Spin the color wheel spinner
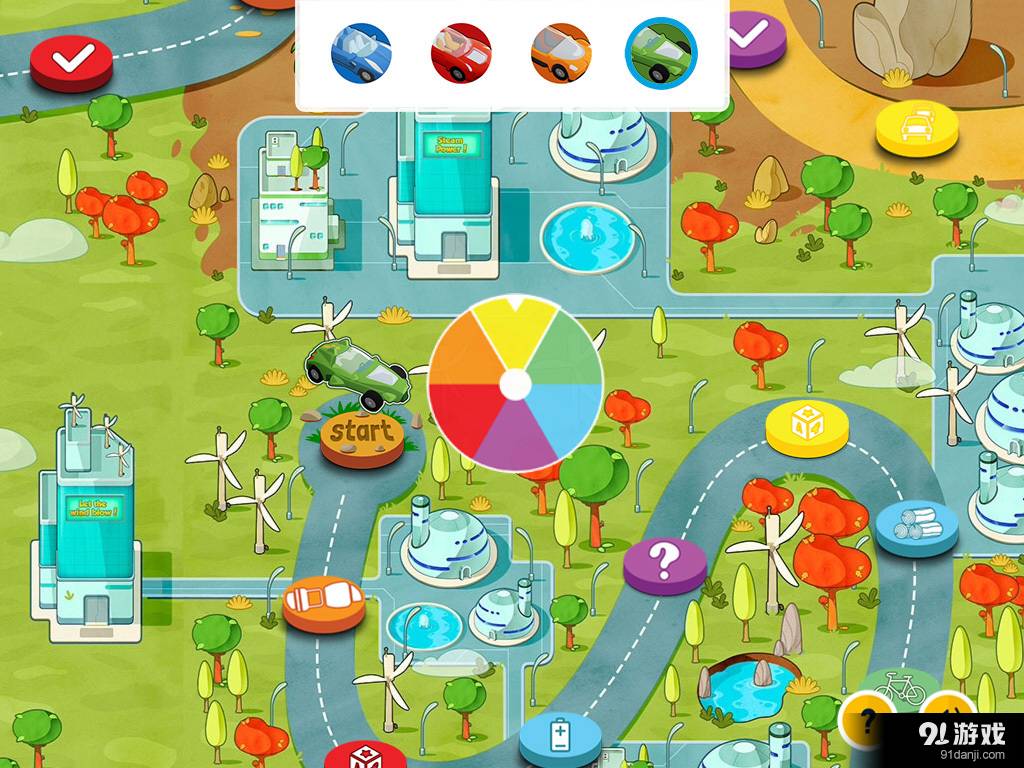 coord(515,384)
